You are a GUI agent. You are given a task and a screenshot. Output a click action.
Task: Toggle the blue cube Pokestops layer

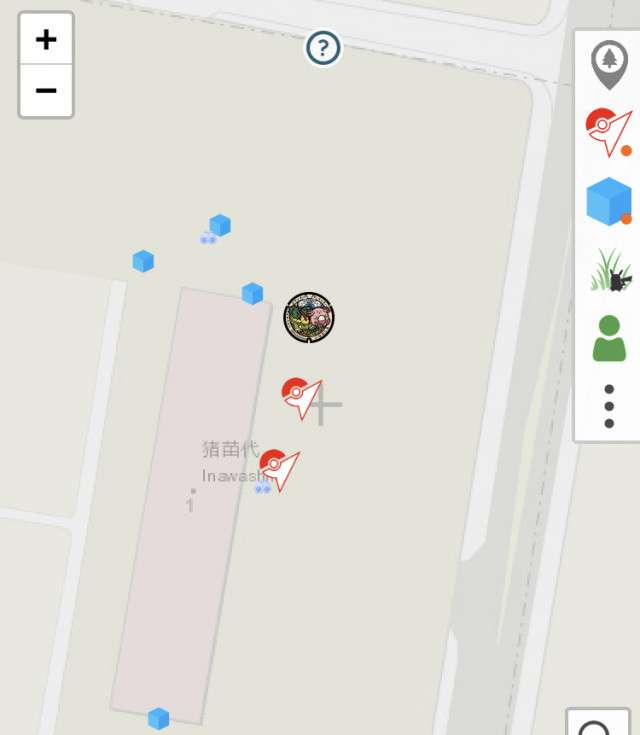(608, 202)
